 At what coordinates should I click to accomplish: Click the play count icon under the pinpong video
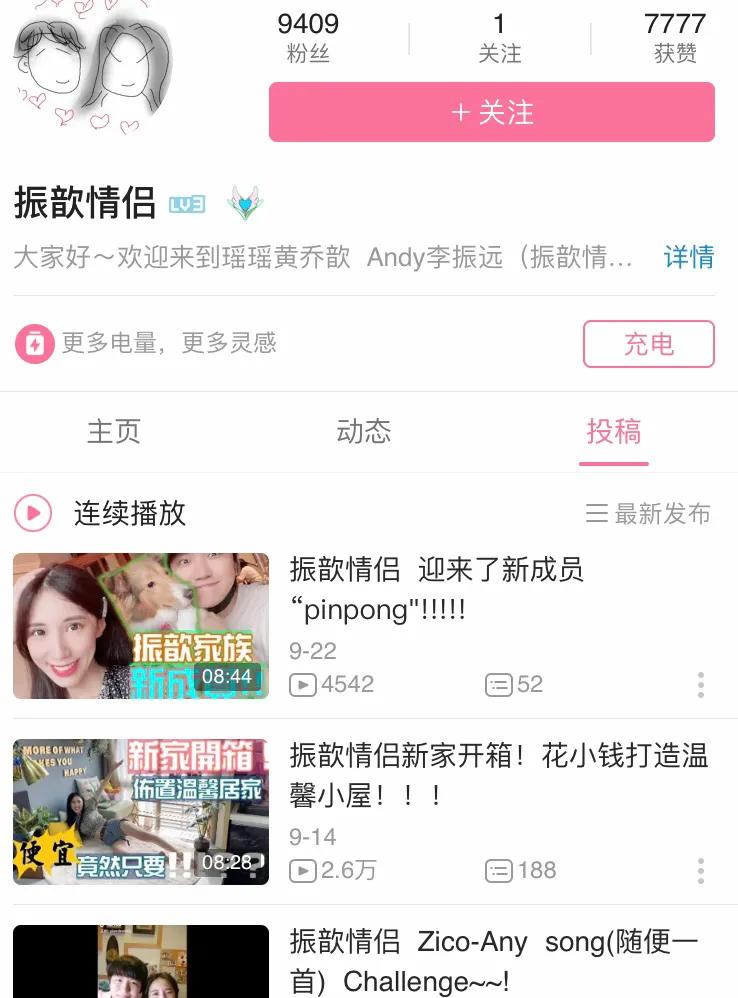306,684
